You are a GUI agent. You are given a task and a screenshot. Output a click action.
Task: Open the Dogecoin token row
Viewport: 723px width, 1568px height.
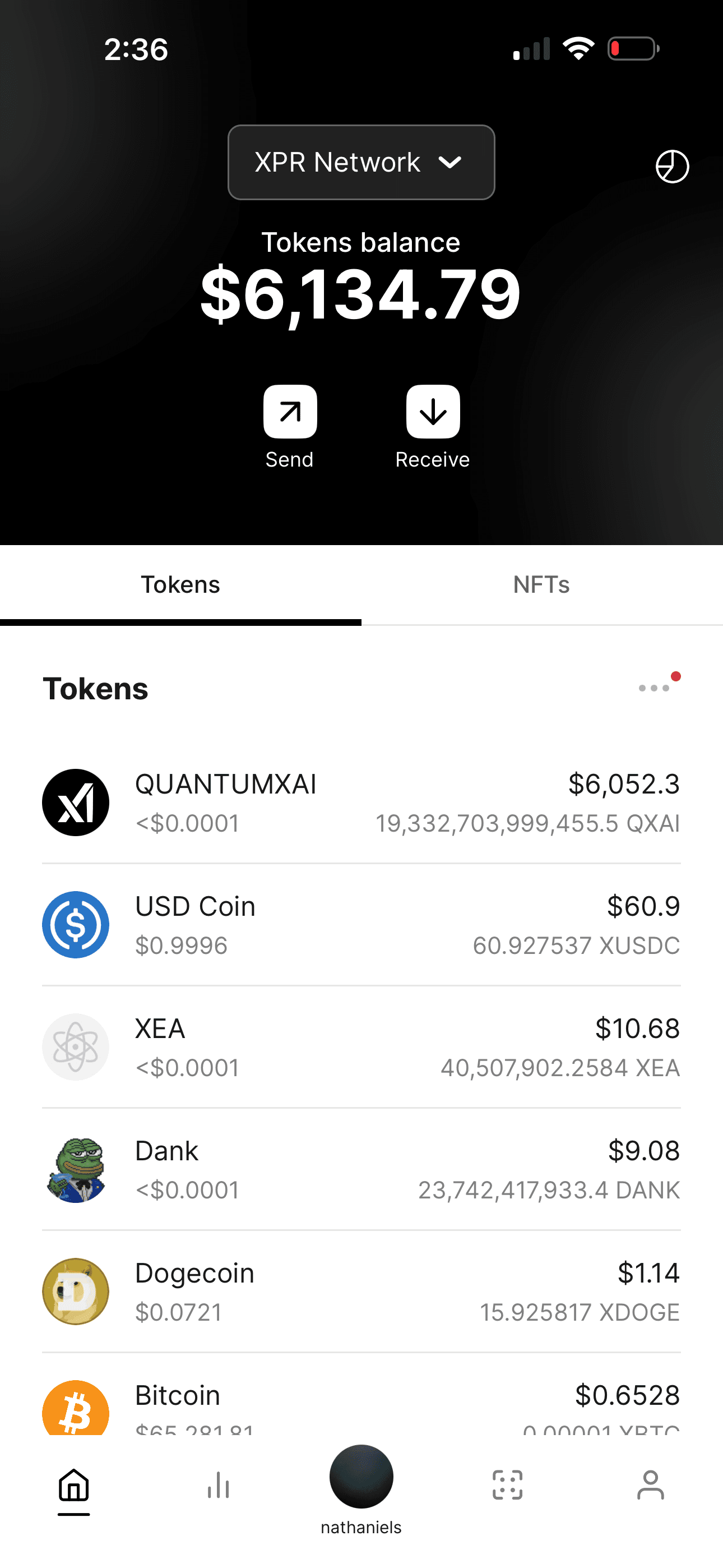tap(361, 1292)
